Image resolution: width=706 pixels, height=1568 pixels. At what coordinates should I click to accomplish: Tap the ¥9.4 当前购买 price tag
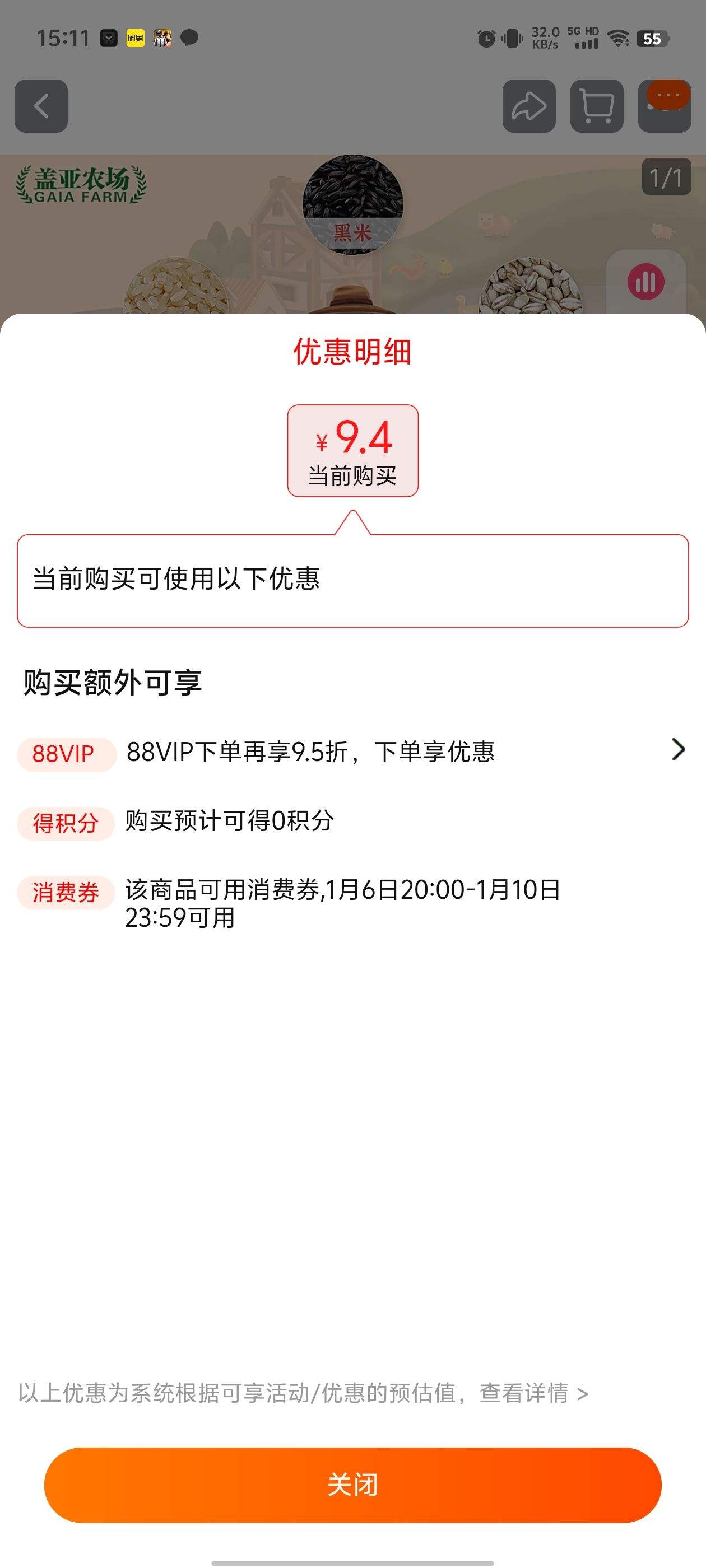pos(352,450)
